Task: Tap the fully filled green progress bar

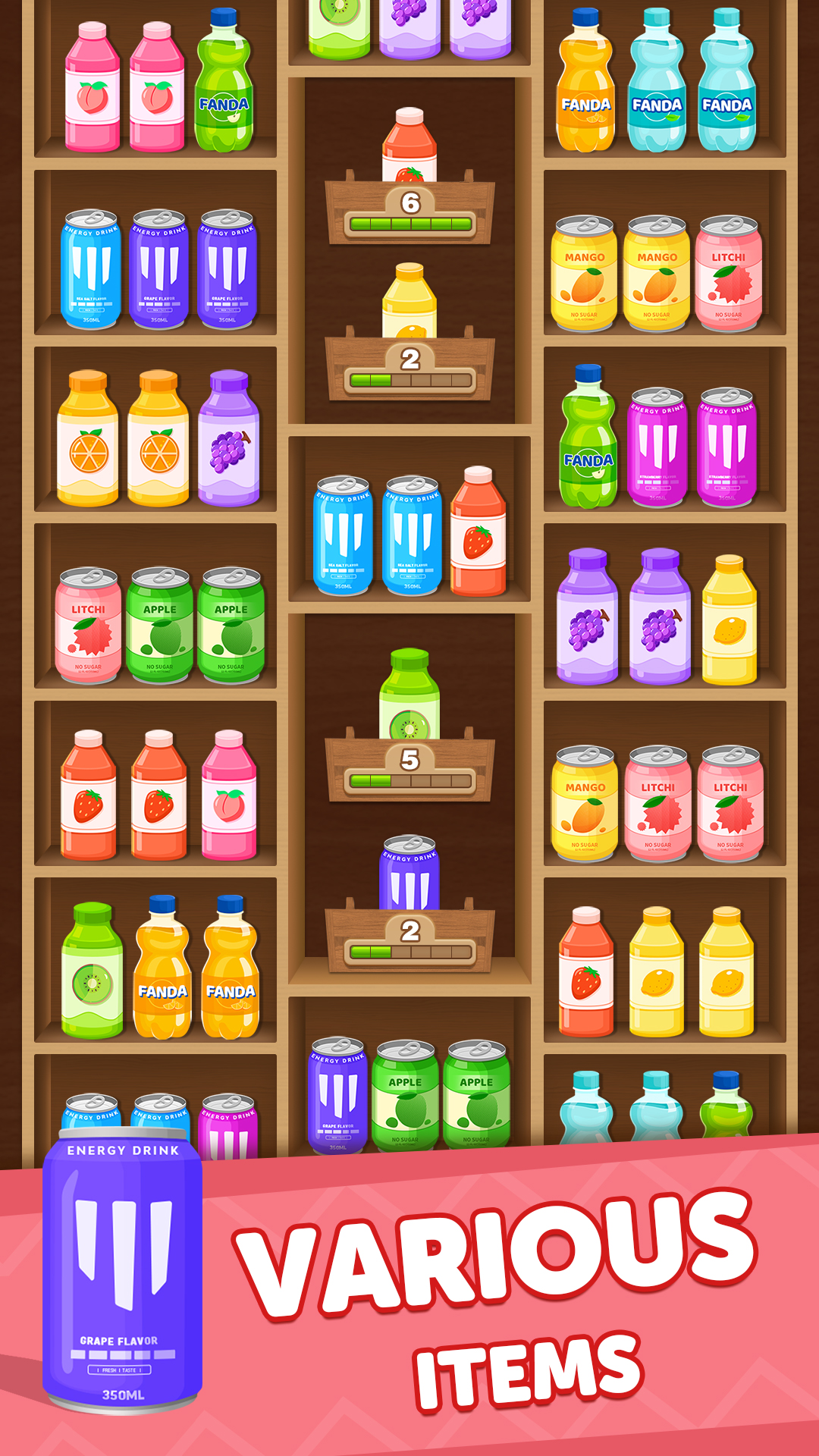Action: 409,221
